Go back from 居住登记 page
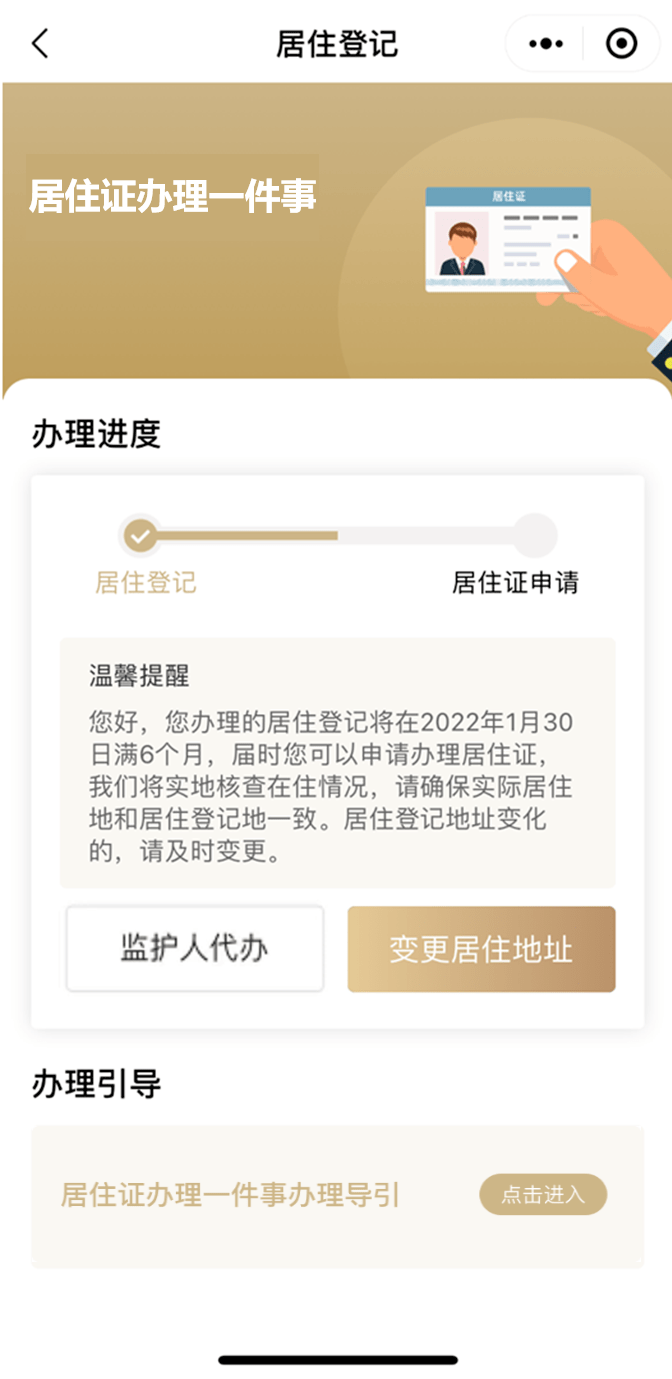 point(40,44)
